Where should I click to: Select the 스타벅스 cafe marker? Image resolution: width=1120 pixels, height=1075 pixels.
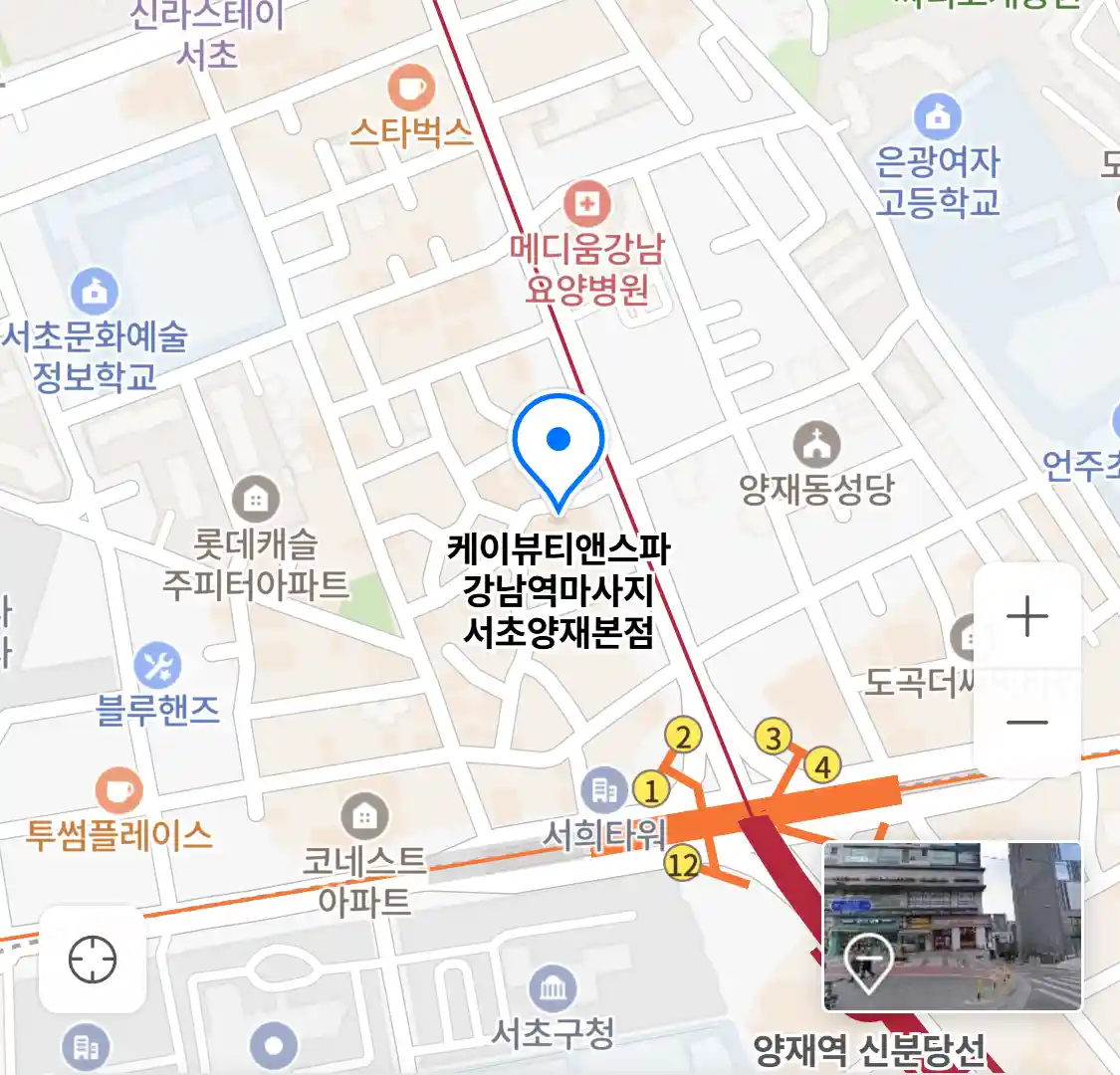pyautogui.click(x=410, y=88)
